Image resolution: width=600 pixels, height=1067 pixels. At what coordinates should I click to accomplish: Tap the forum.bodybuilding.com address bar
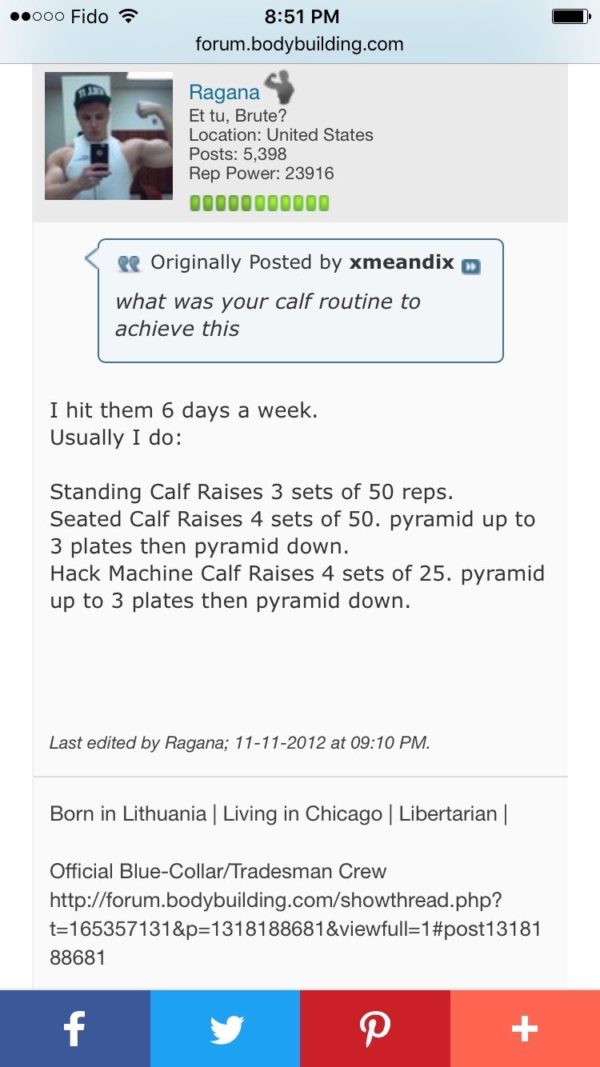point(299,45)
